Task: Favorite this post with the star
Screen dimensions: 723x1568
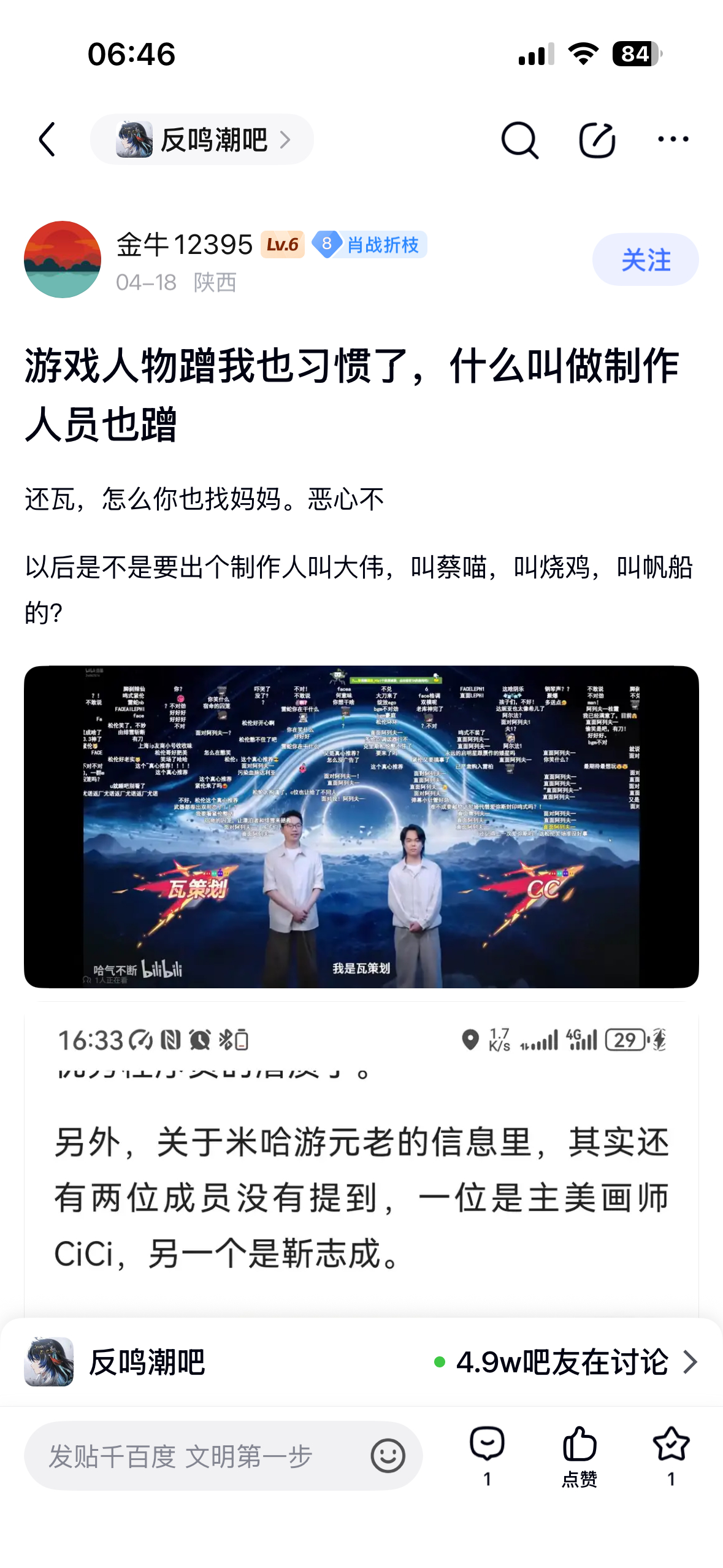Action: click(671, 1455)
